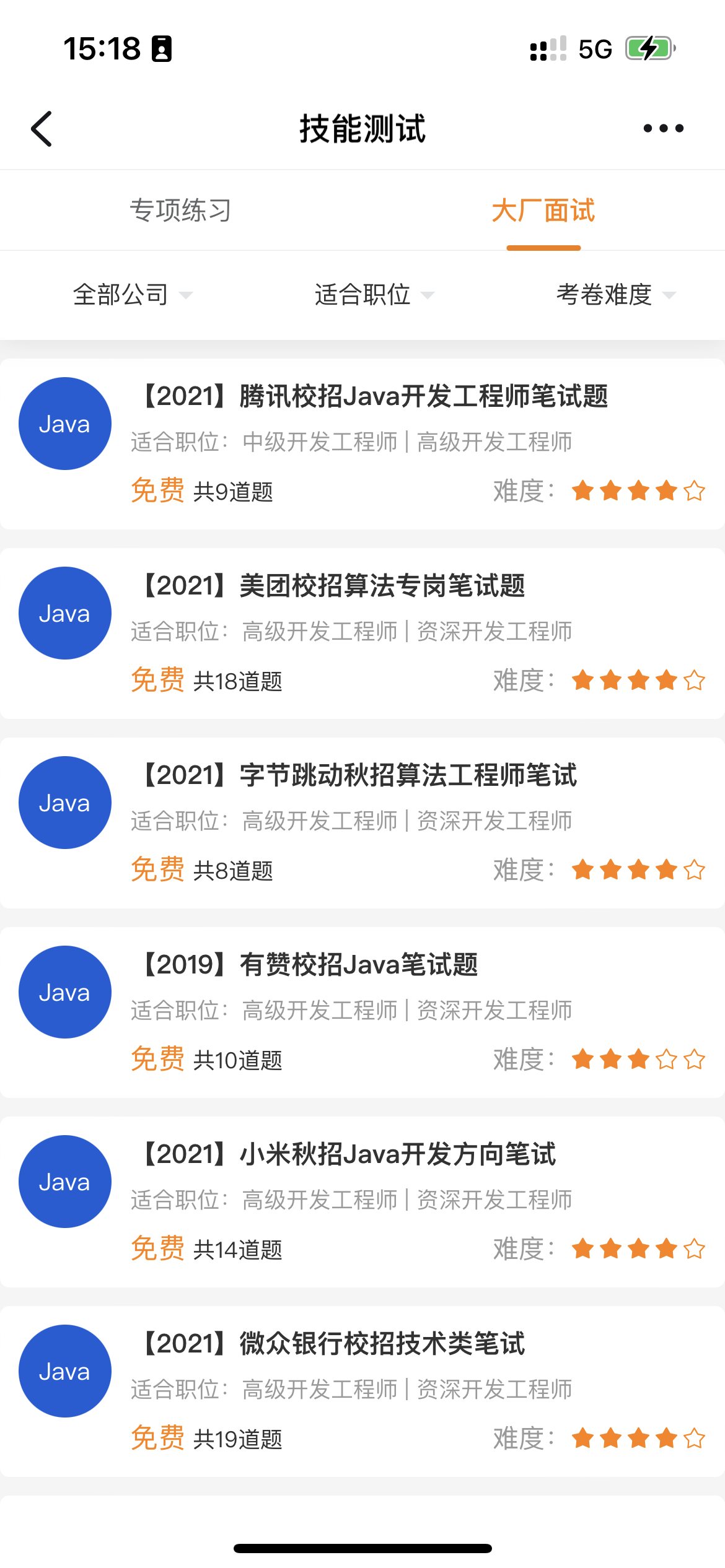Open the three-dot more options menu

[663, 128]
